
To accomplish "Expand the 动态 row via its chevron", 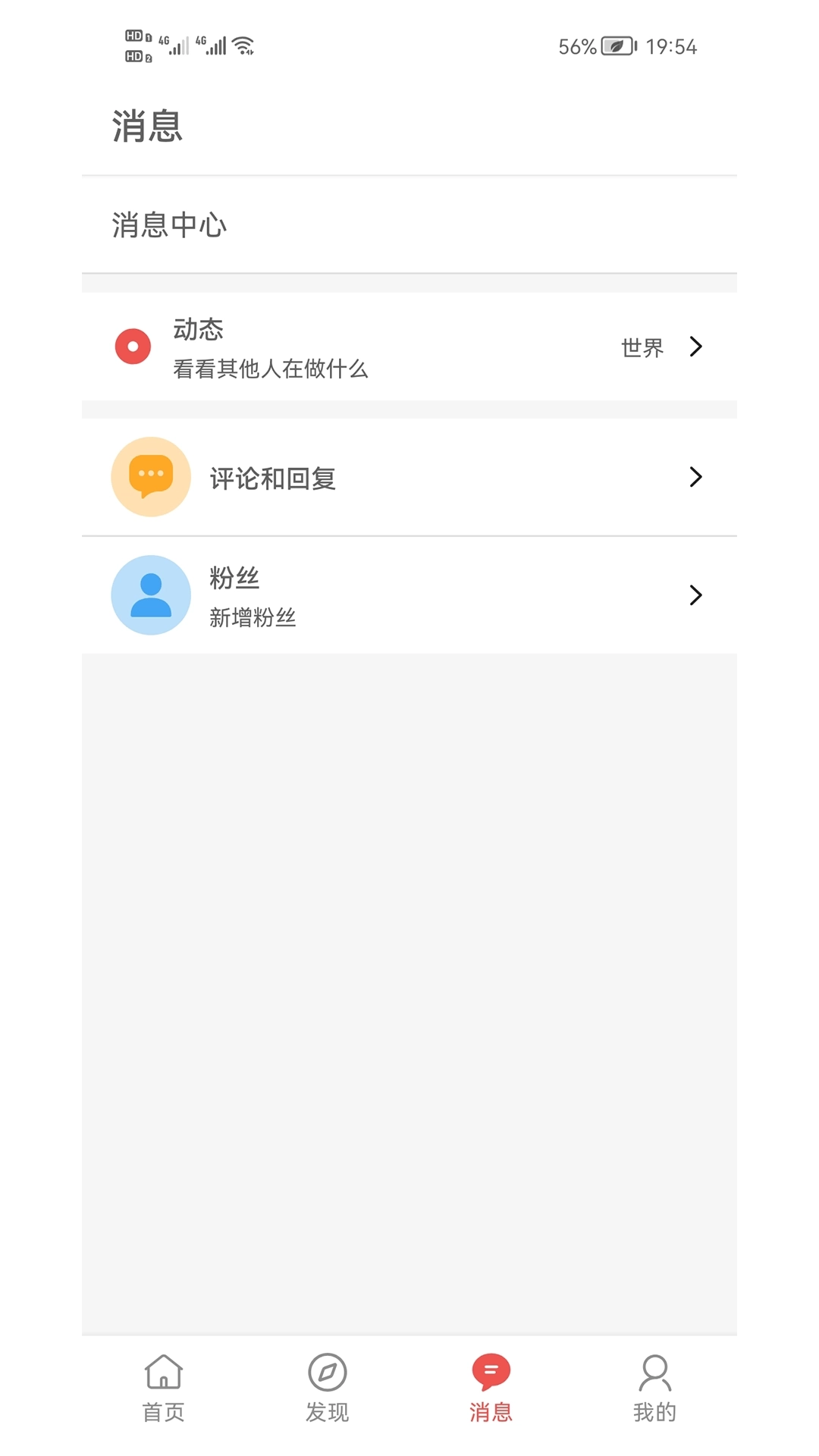I will coord(695,347).
